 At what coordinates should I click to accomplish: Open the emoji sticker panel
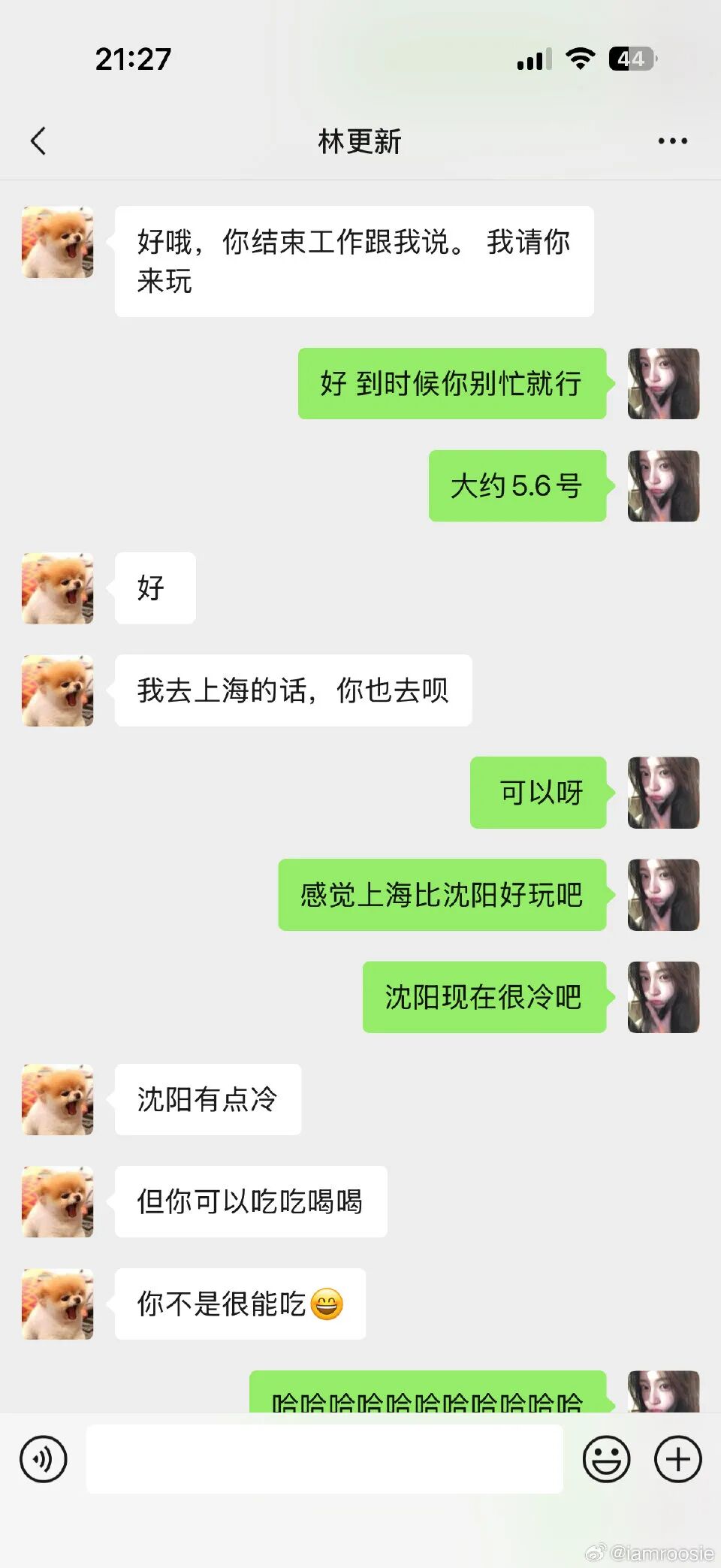(606, 1459)
